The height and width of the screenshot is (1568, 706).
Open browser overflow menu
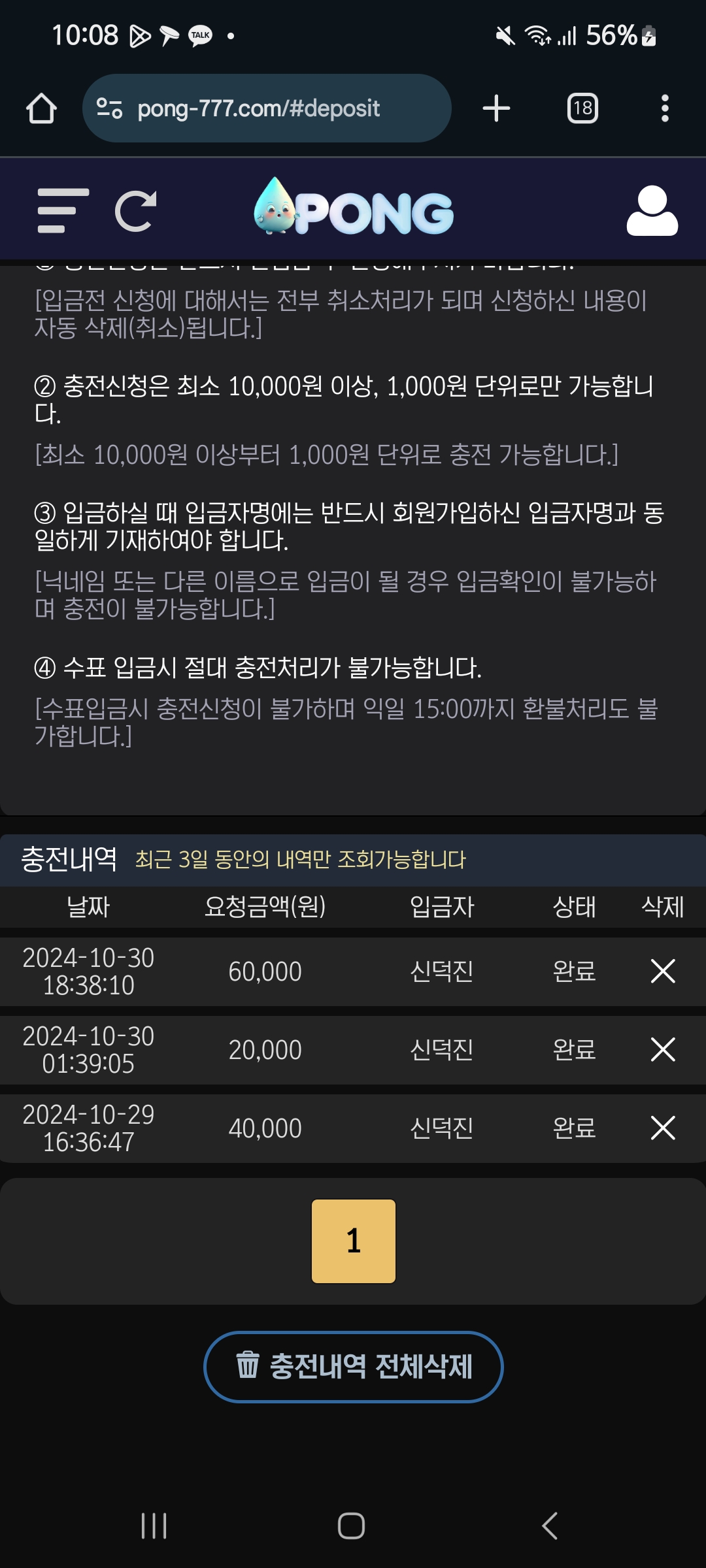tap(665, 108)
